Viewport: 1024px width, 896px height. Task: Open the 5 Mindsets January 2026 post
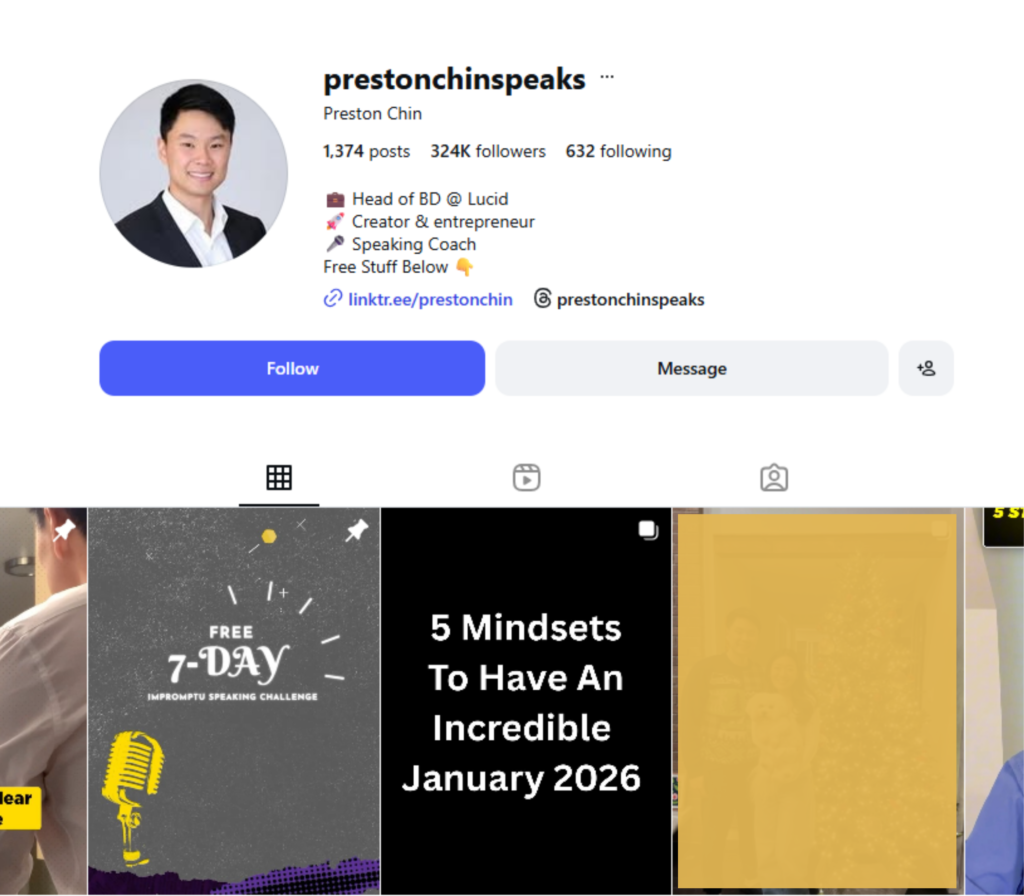[526, 700]
